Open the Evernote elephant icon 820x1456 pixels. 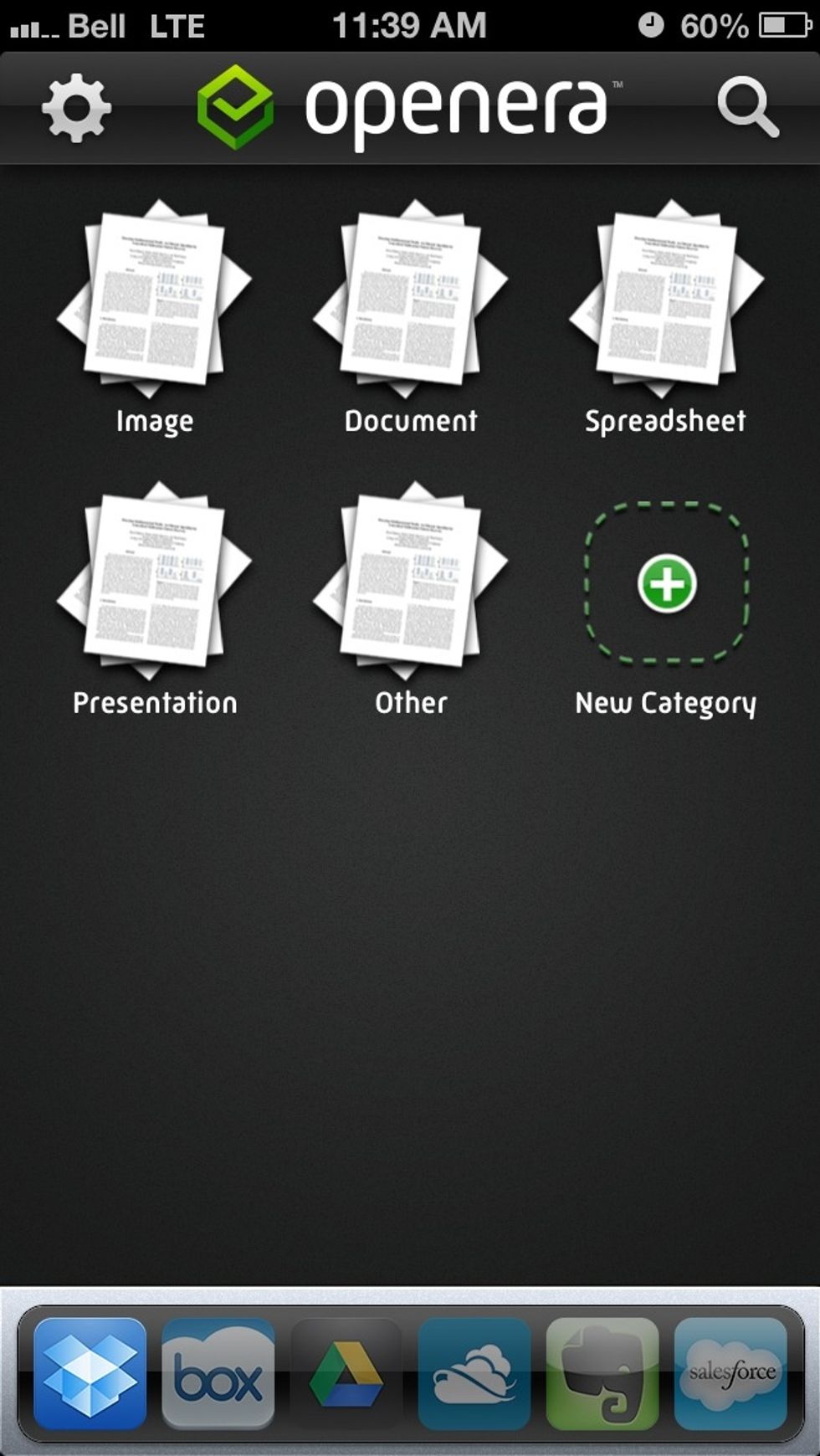click(602, 1372)
